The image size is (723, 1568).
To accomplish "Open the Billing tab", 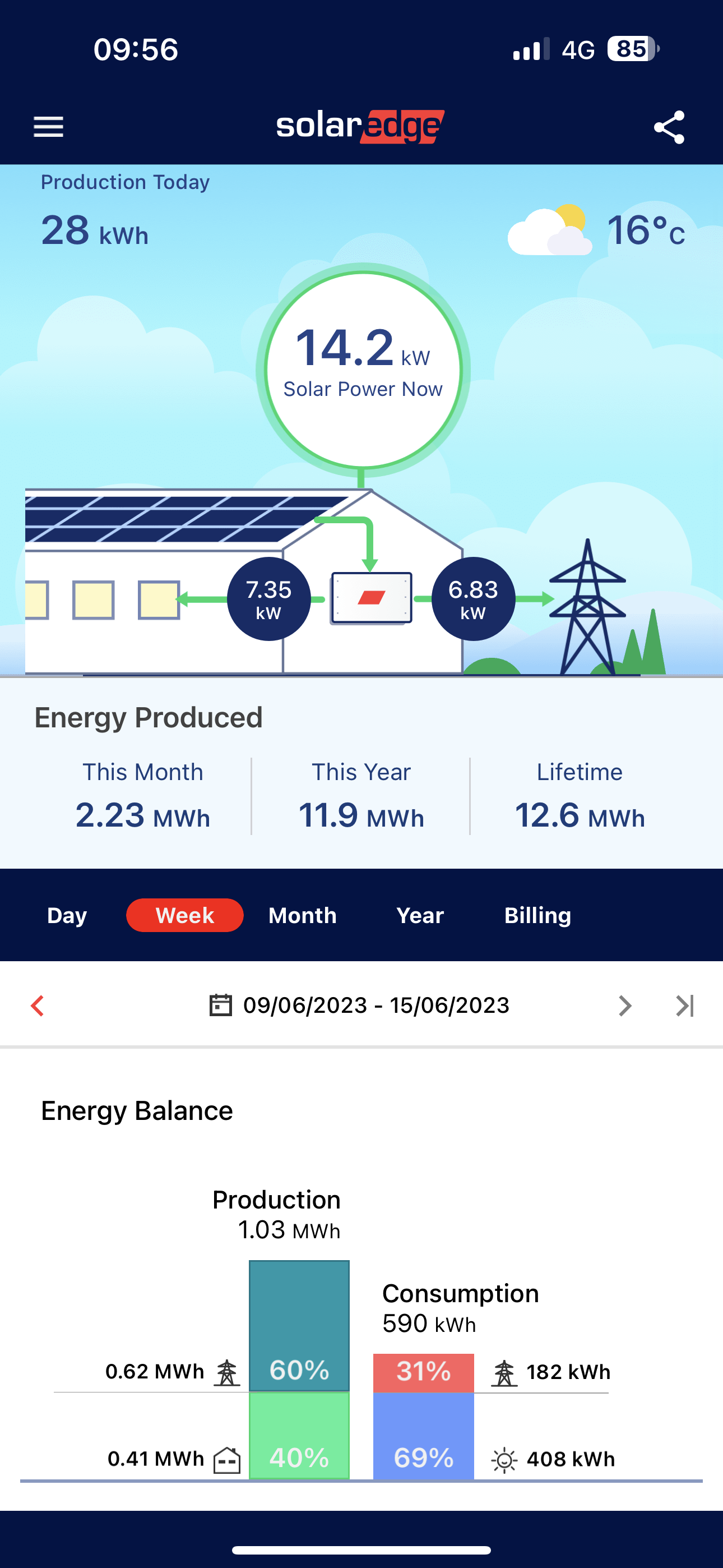I will (537, 915).
